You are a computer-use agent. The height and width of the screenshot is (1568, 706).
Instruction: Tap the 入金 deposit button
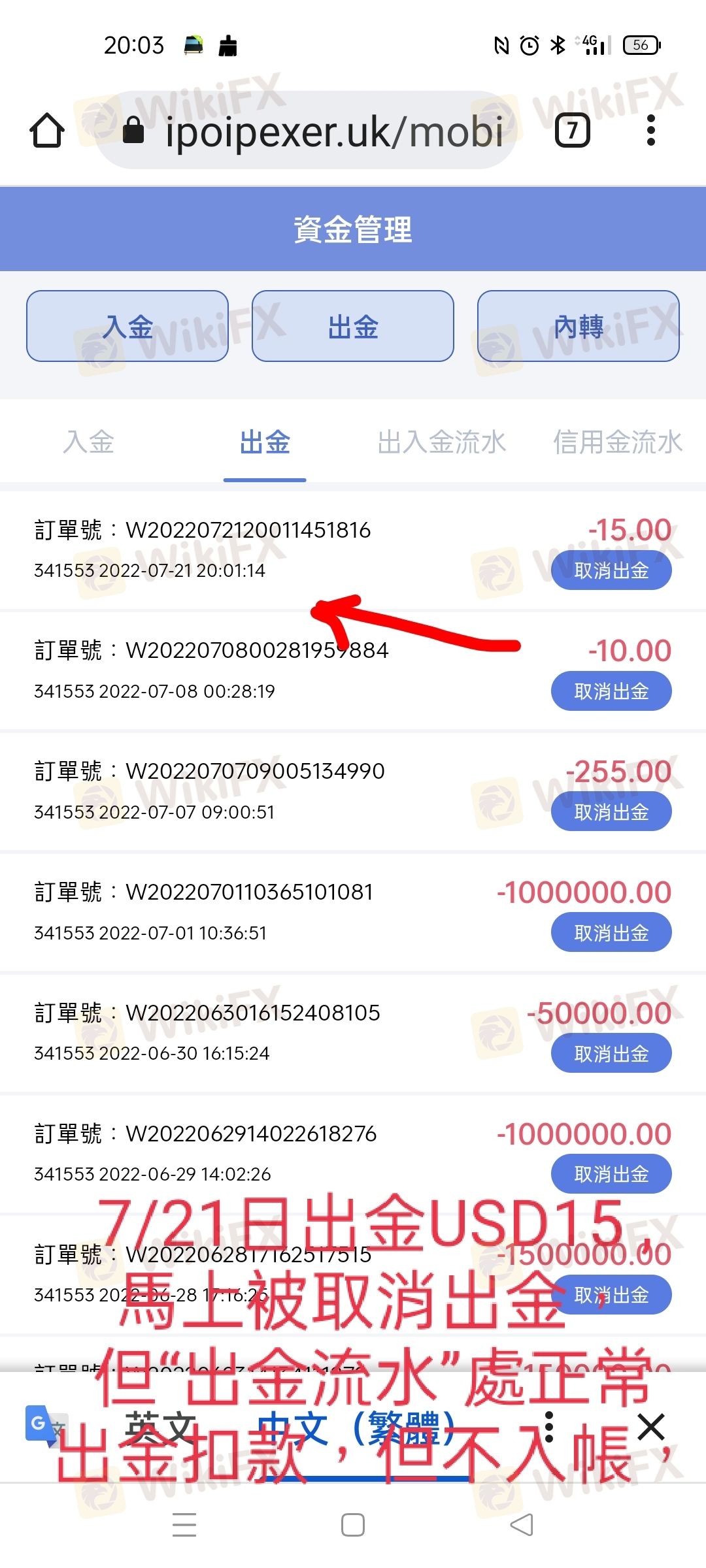127,326
